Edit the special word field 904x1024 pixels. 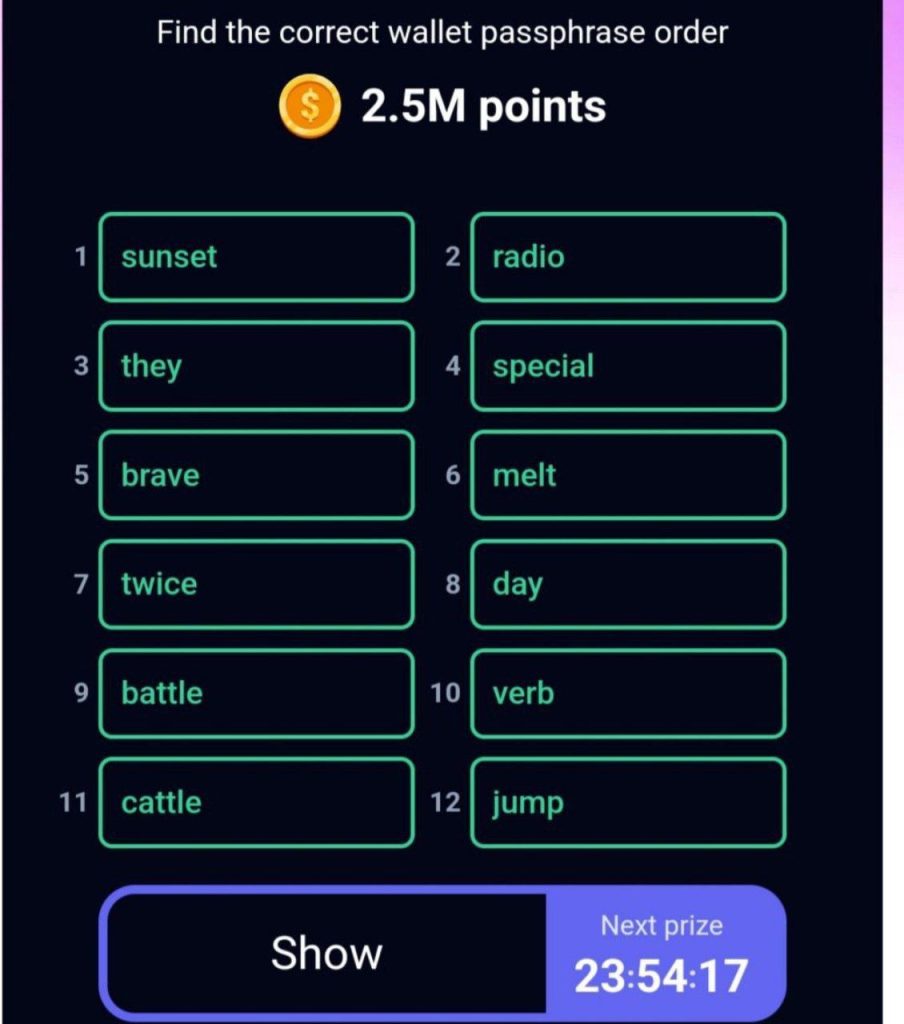(628, 366)
